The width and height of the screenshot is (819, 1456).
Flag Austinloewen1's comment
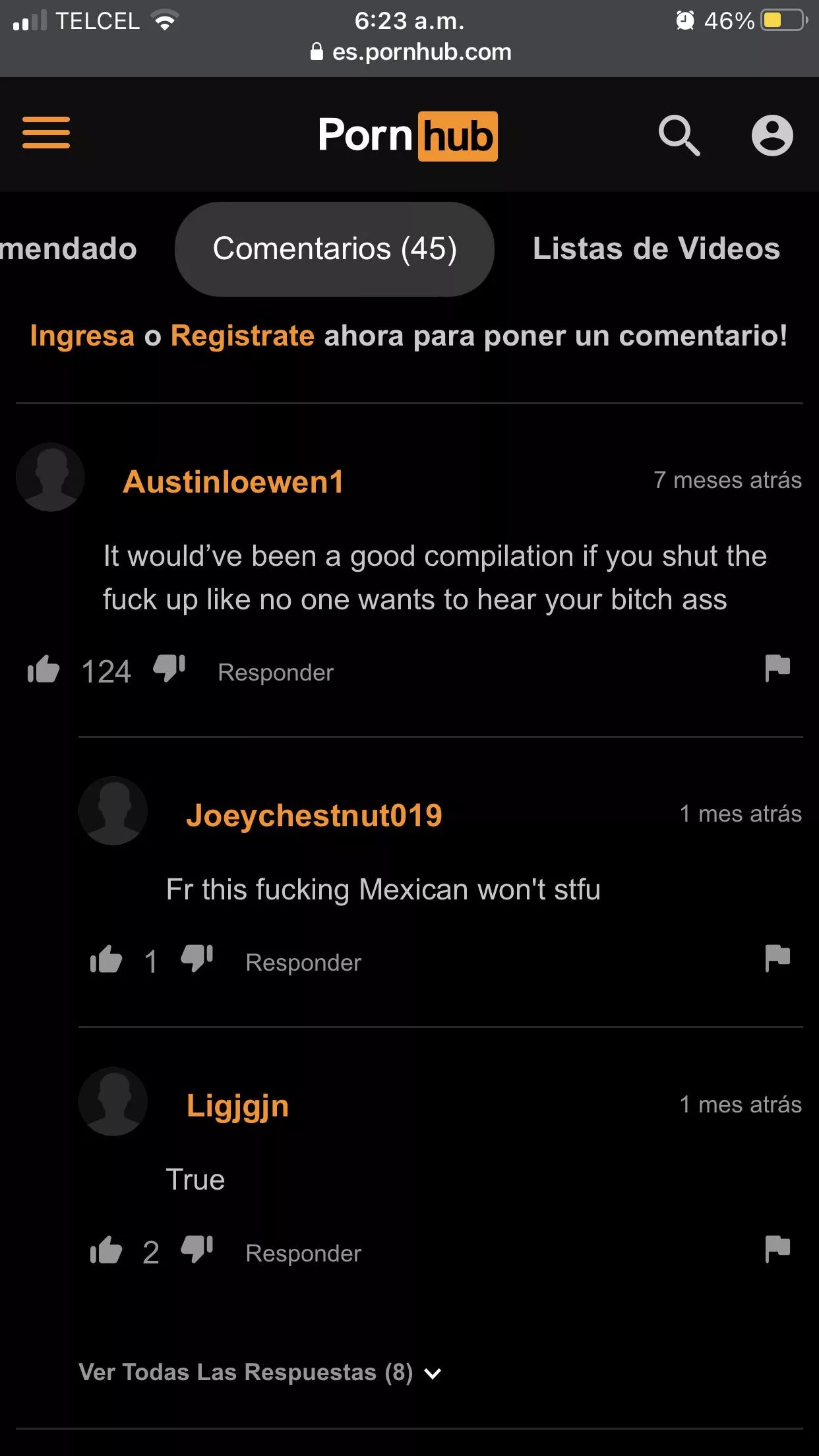[777, 668]
